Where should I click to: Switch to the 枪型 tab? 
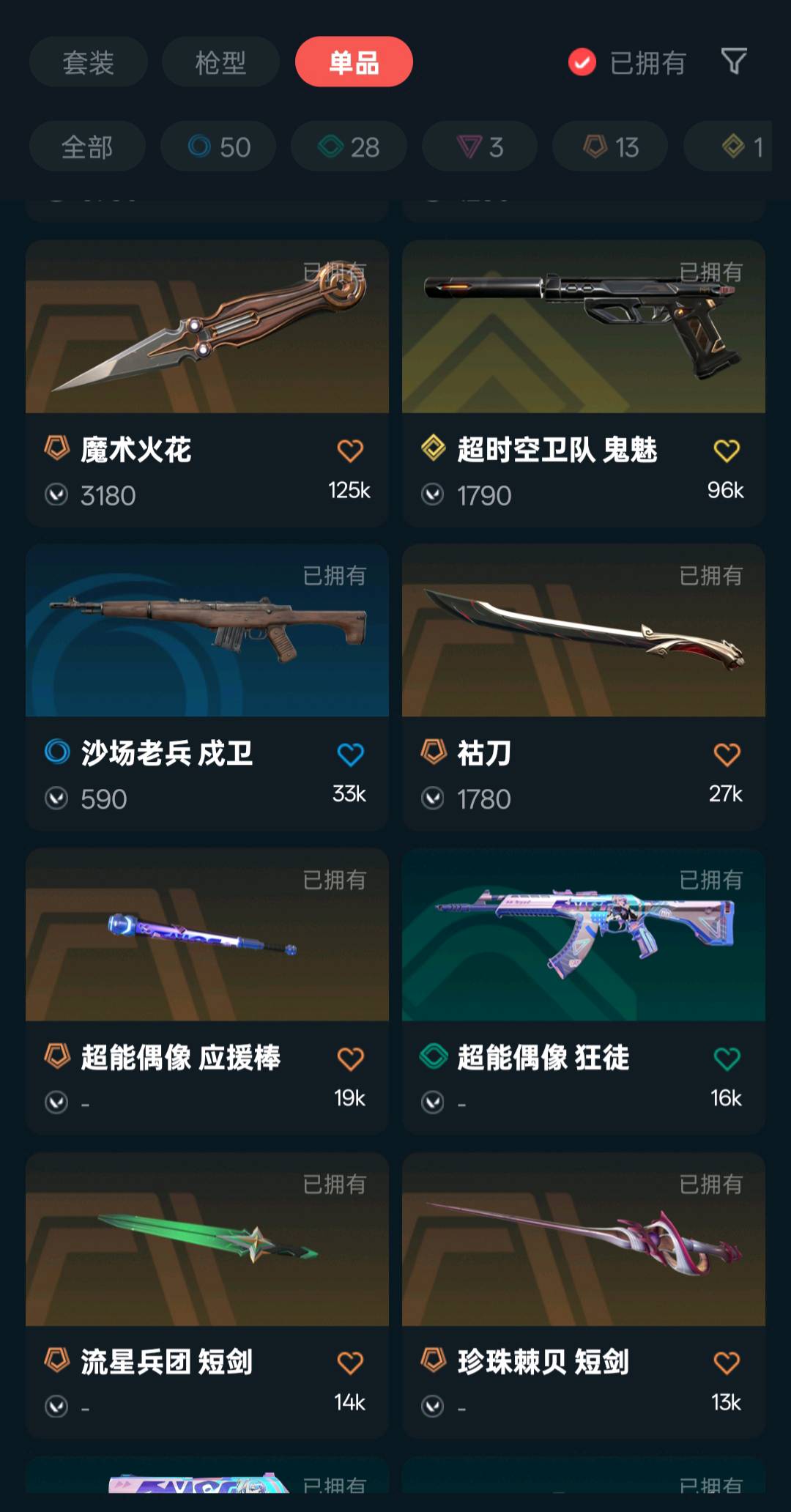click(x=220, y=62)
